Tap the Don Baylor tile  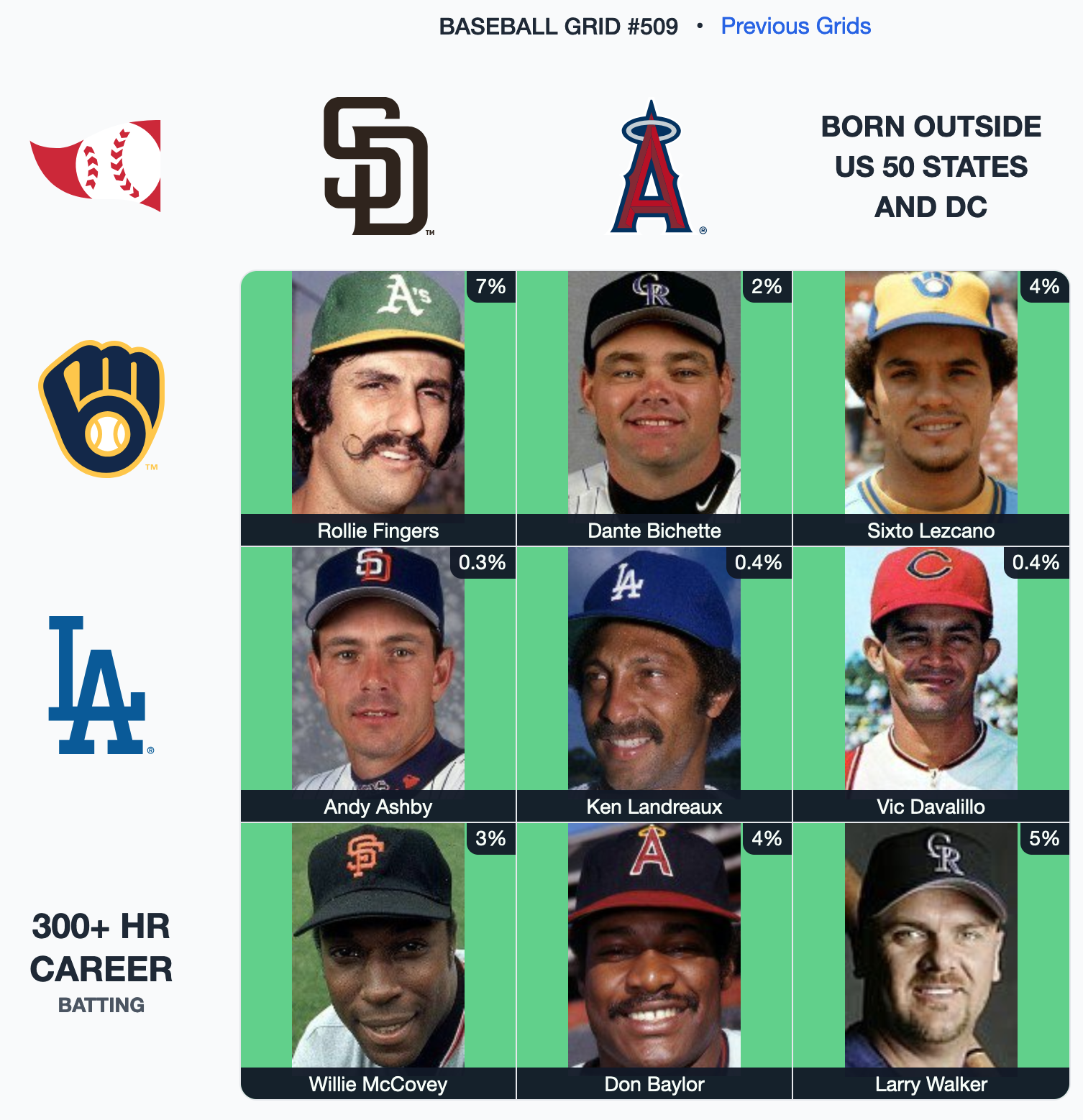coord(654,960)
